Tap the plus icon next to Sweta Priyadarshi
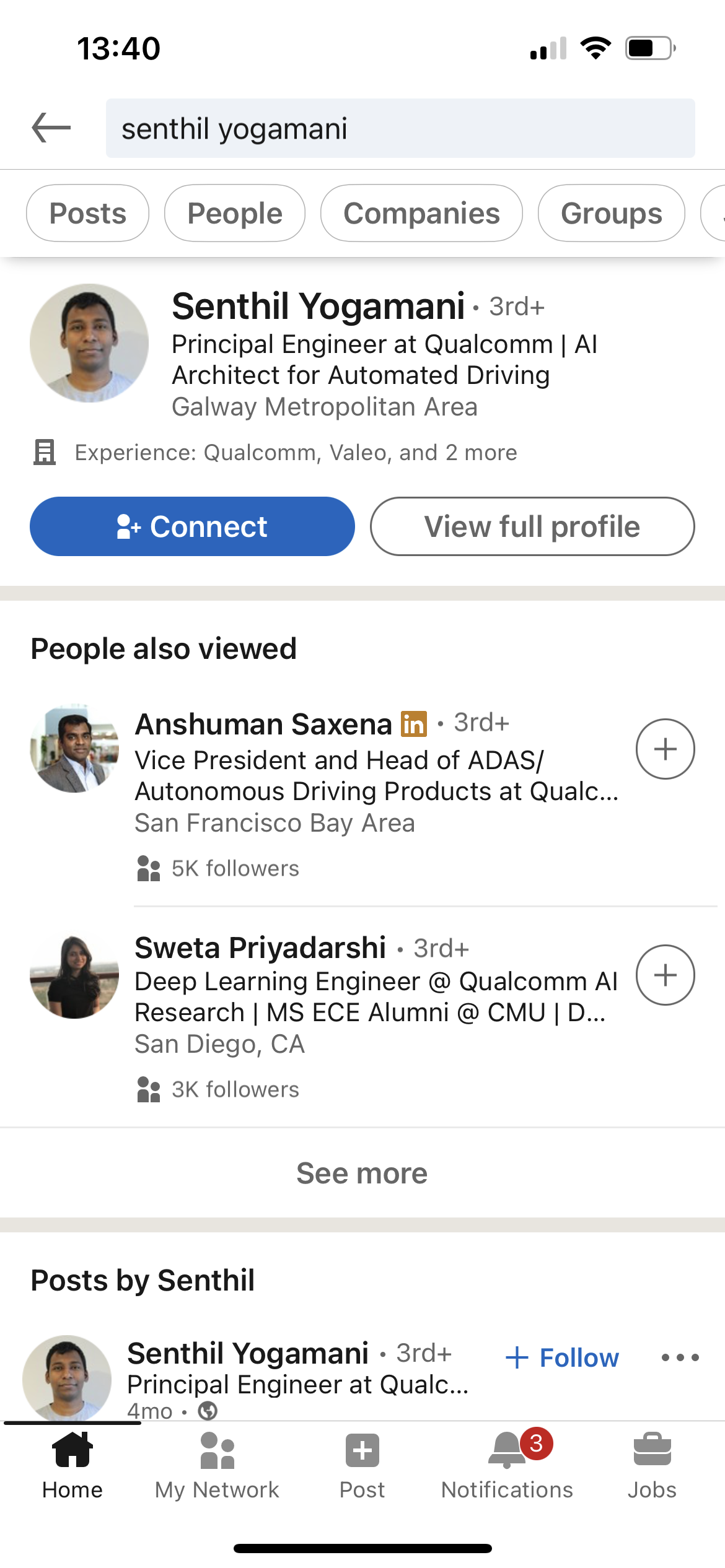The width and height of the screenshot is (725, 1568). [666, 975]
